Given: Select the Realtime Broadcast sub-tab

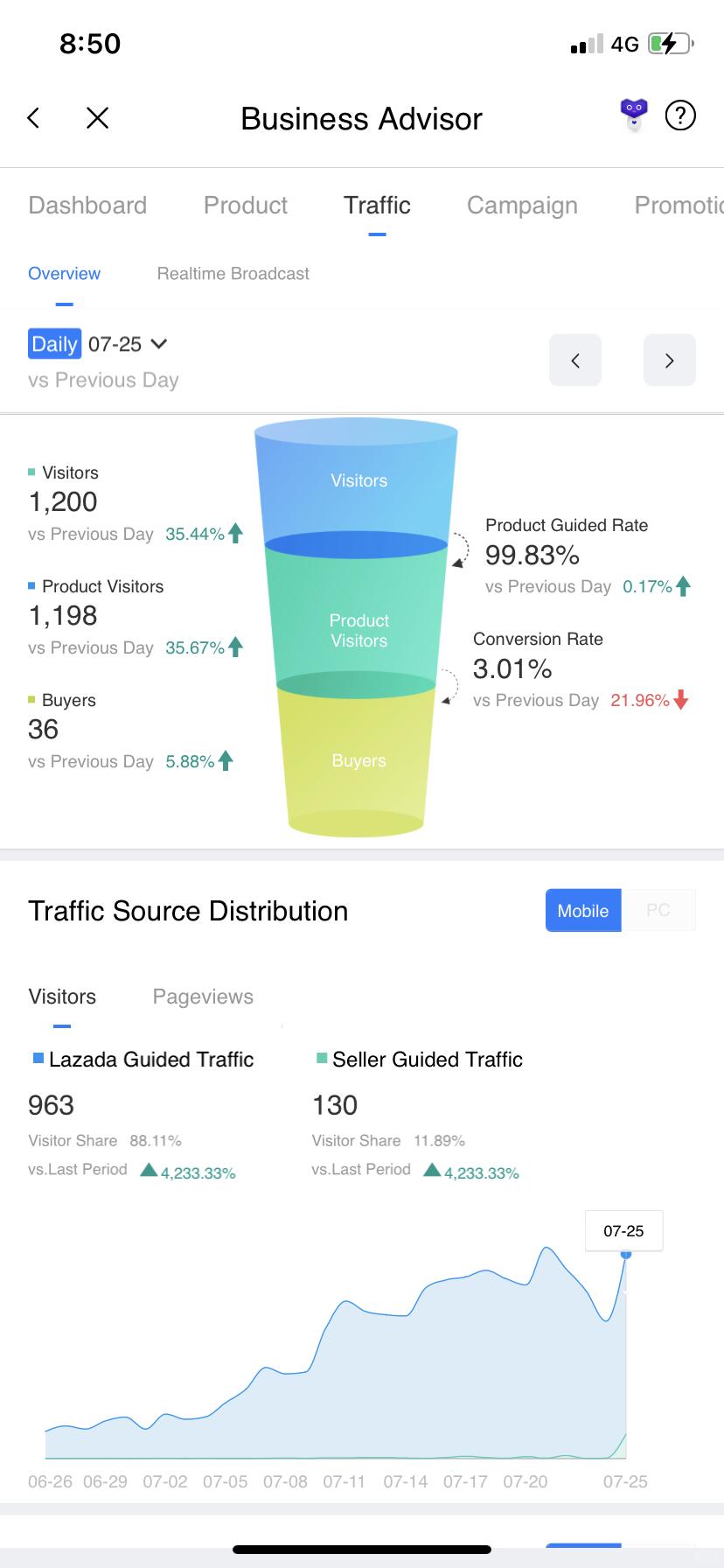Looking at the screenshot, I should point(233,274).
